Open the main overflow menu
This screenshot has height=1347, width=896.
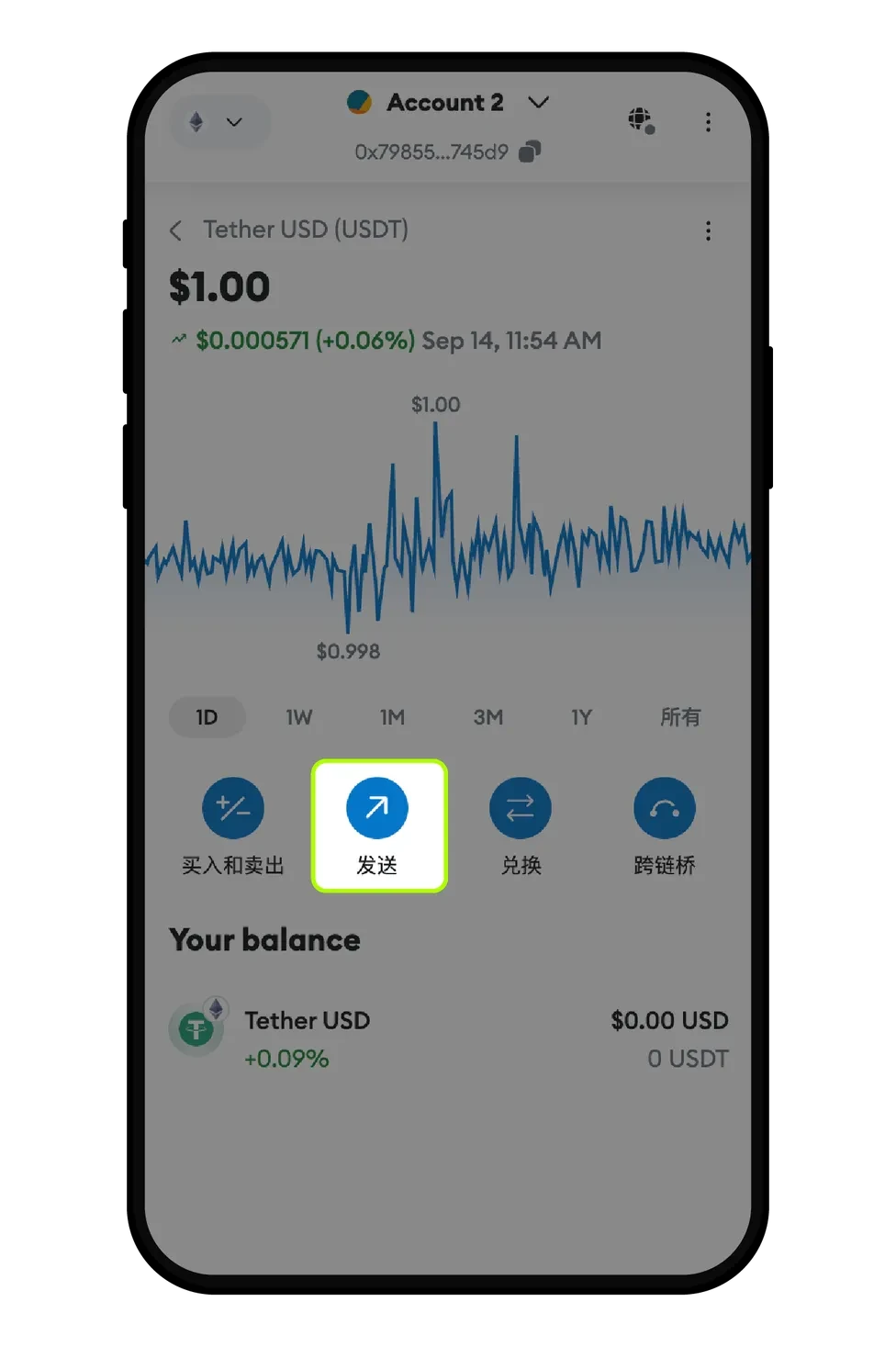pos(708,122)
